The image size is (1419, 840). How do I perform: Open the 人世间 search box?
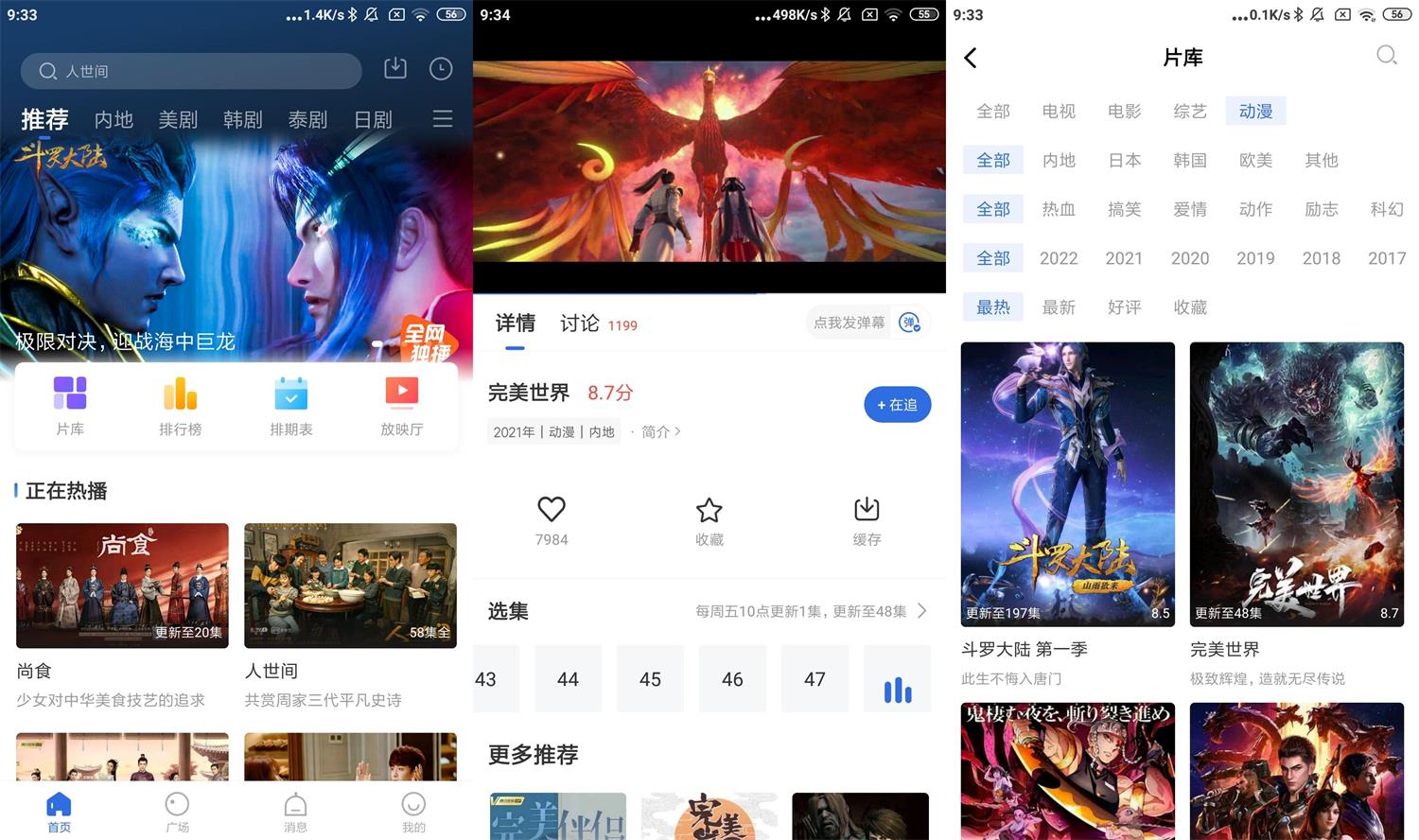pyautogui.click(x=189, y=71)
